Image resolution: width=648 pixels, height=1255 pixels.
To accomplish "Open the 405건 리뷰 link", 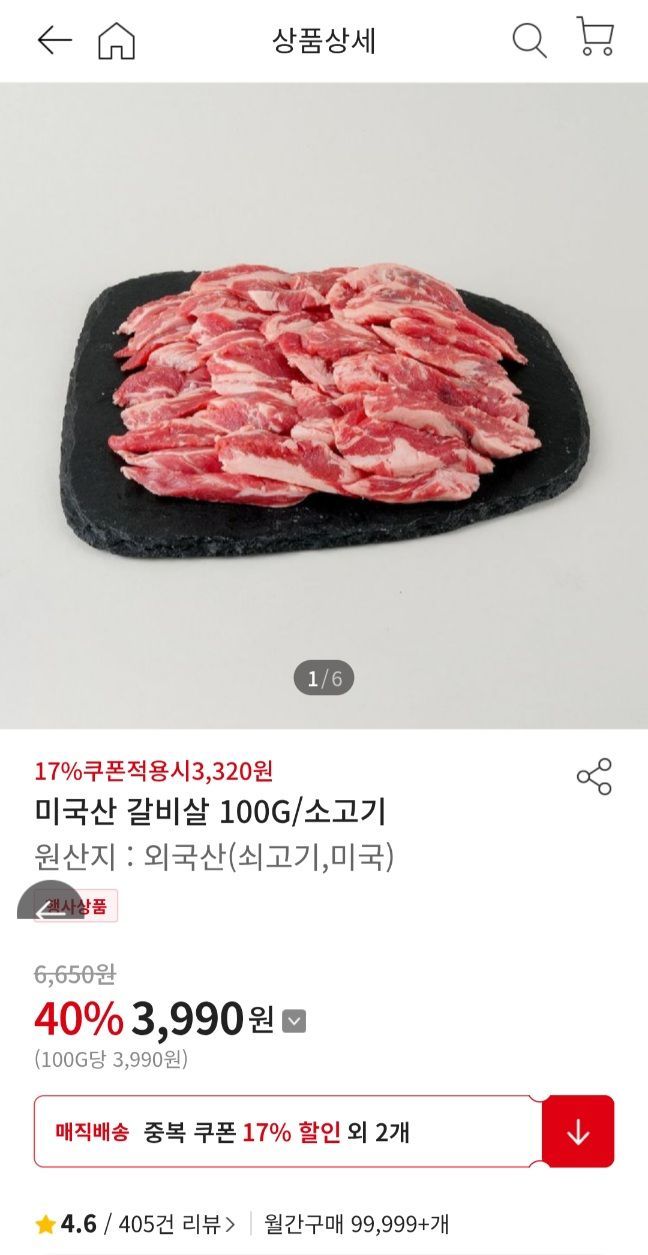I will click(x=176, y=1224).
